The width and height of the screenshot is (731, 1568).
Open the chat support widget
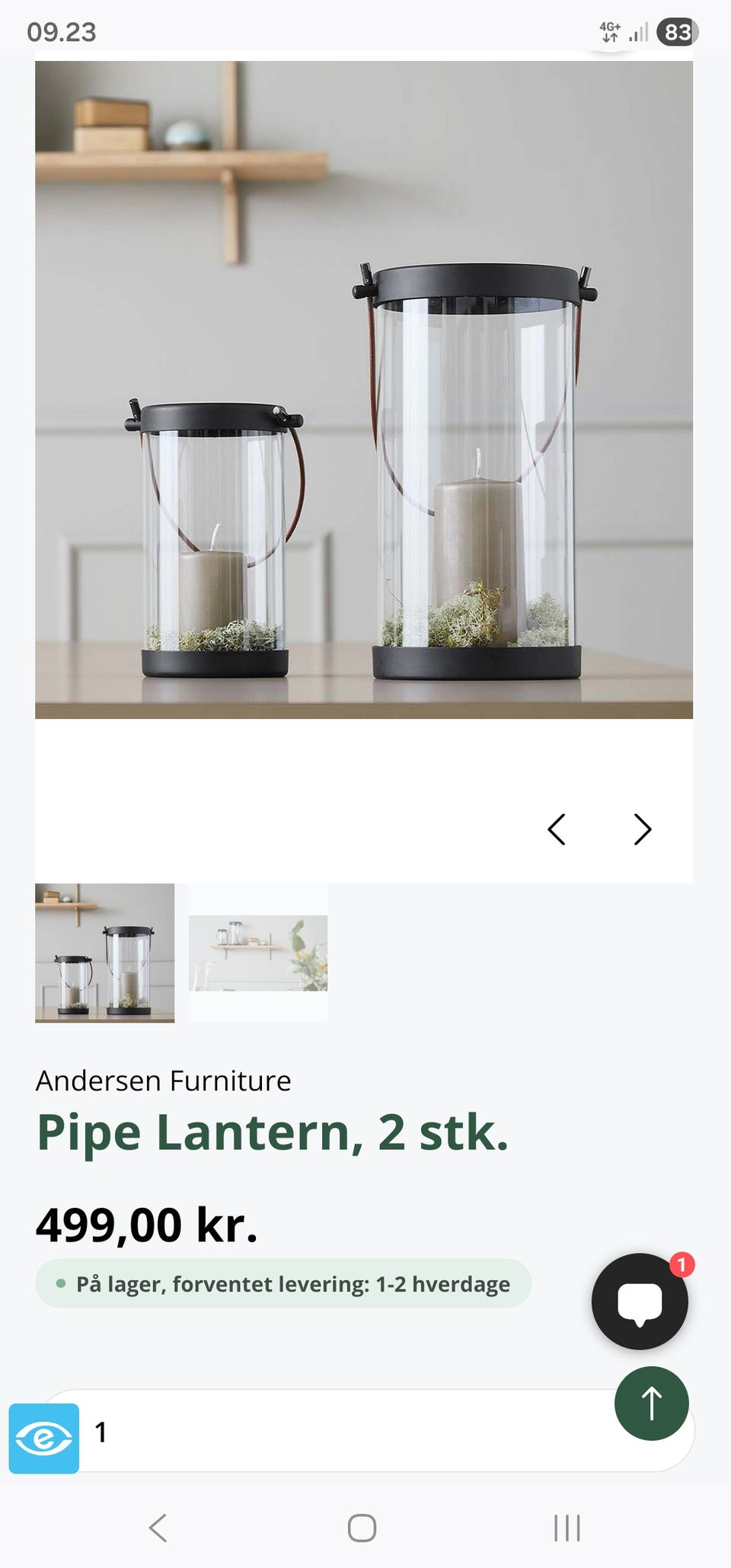tap(640, 1302)
